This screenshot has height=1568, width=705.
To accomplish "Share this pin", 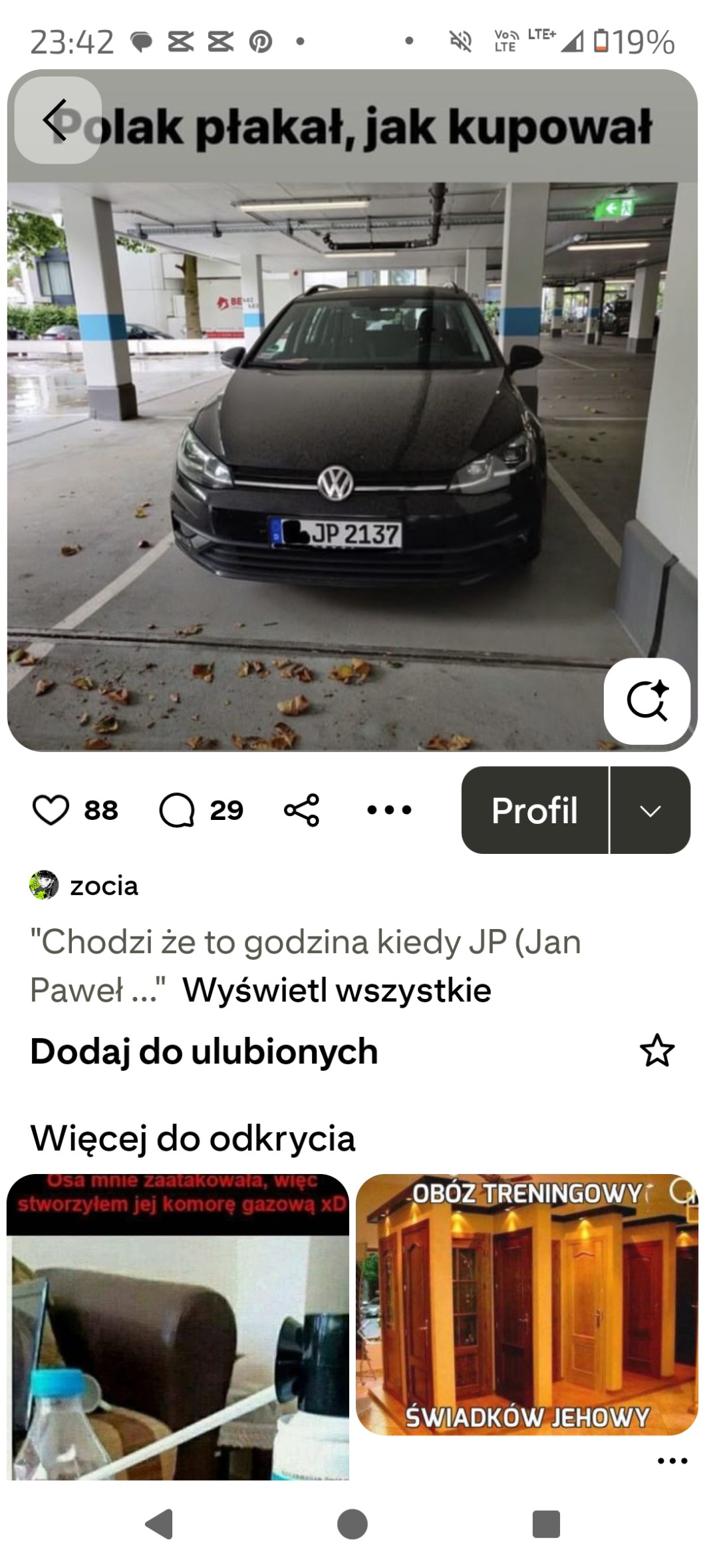I will coord(302,810).
